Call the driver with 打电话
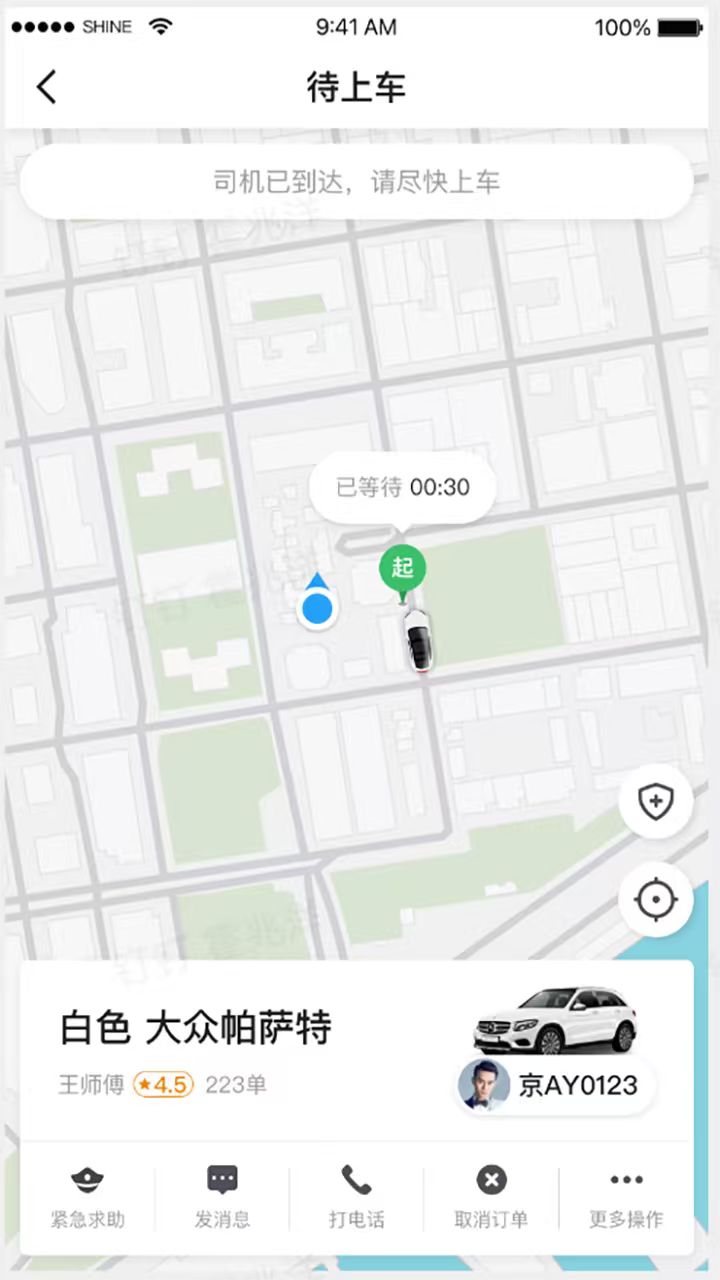 point(356,1197)
